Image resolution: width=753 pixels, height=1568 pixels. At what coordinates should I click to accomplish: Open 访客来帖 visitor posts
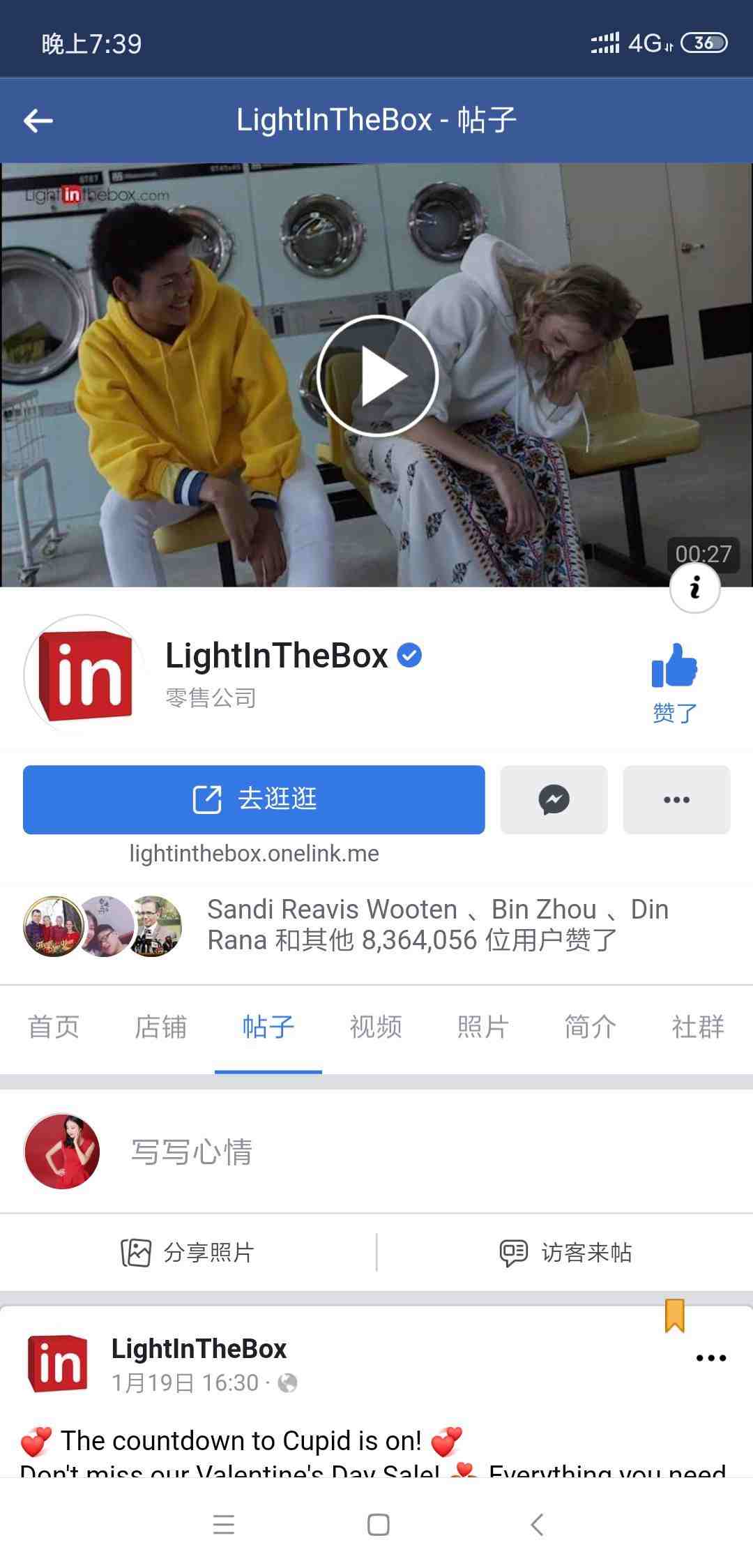pyautogui.click(x=565, y=1253)
